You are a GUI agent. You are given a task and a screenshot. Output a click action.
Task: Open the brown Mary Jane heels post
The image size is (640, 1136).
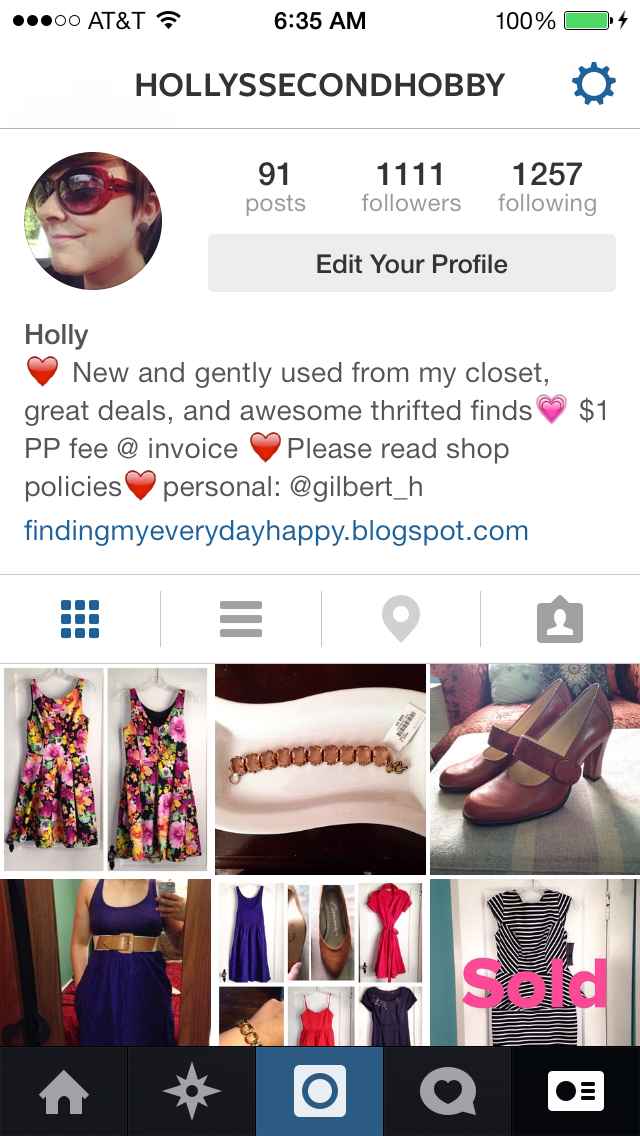535,769
